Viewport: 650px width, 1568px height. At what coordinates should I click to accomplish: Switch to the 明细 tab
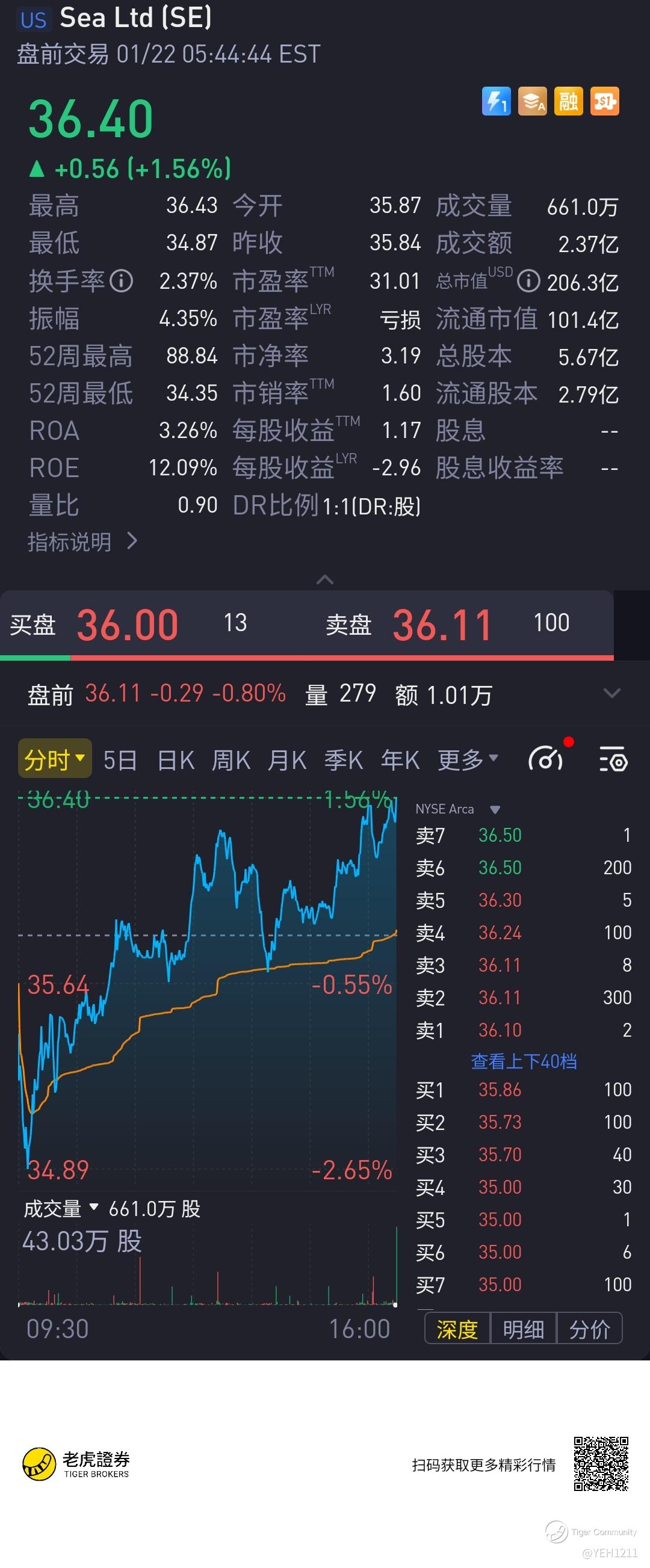point(524,1330)
